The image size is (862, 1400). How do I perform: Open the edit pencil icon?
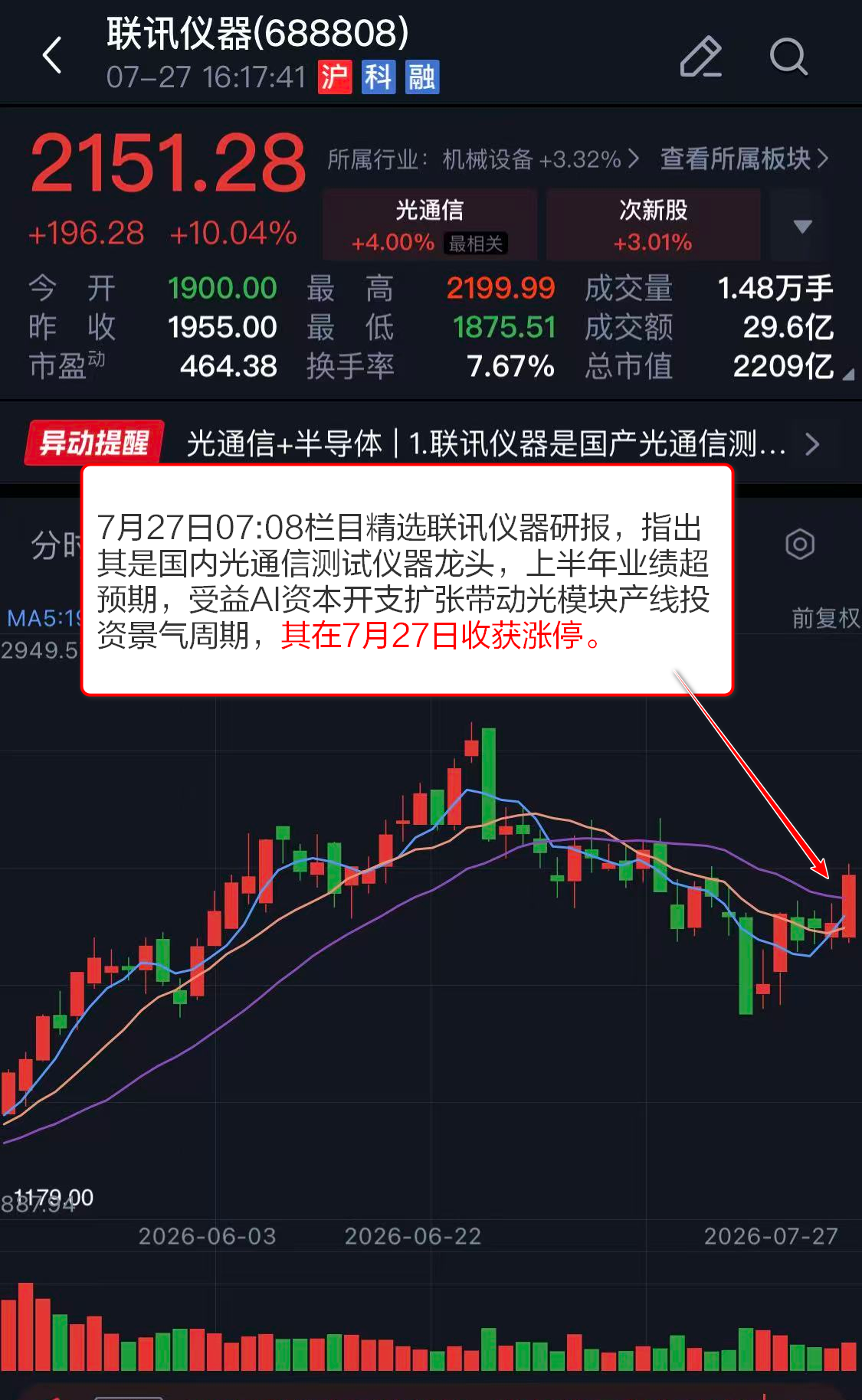[700, 56]
